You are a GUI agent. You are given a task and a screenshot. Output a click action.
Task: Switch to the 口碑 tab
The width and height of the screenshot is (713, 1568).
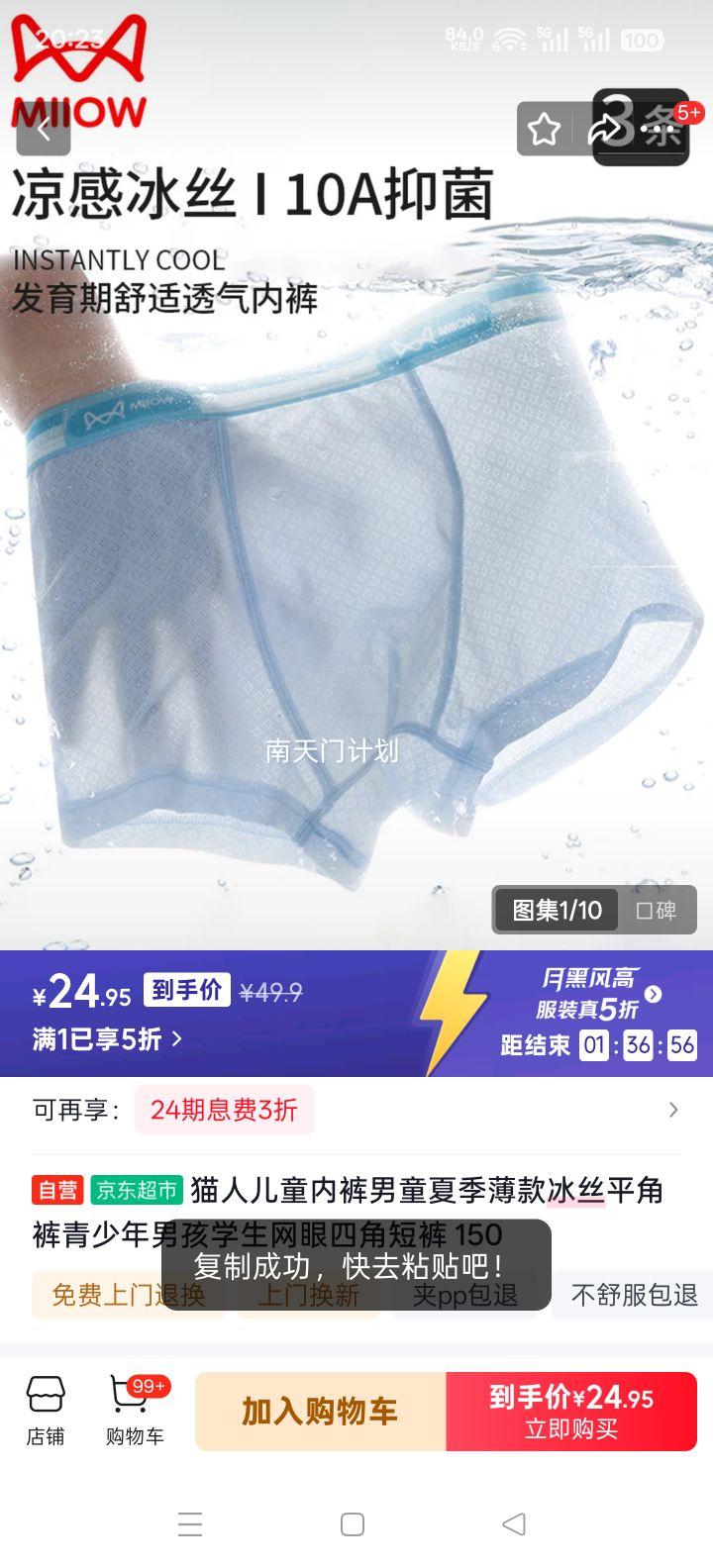point(658,910)
